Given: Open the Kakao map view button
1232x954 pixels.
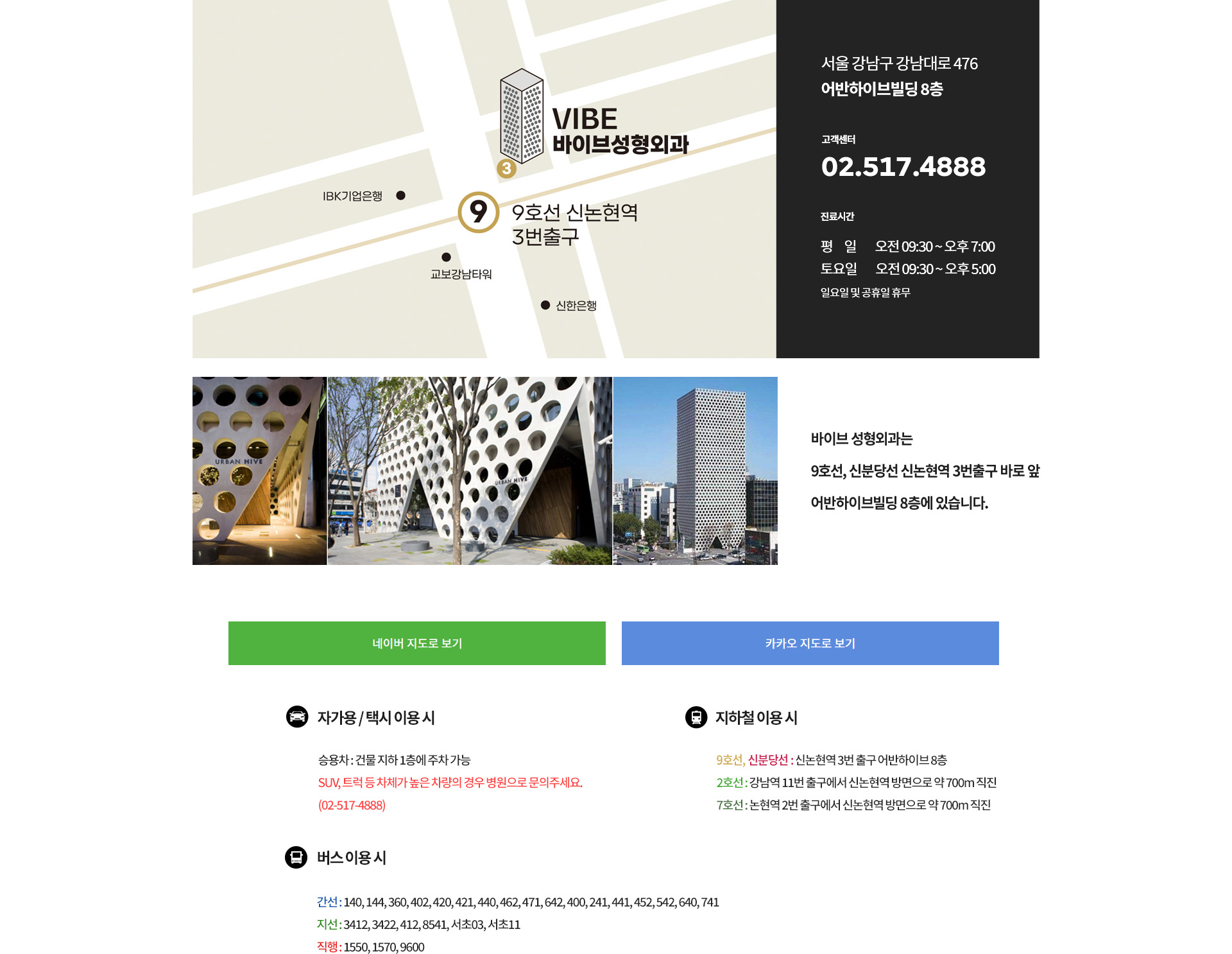Looking at the screenshot, I should (810, 643).
